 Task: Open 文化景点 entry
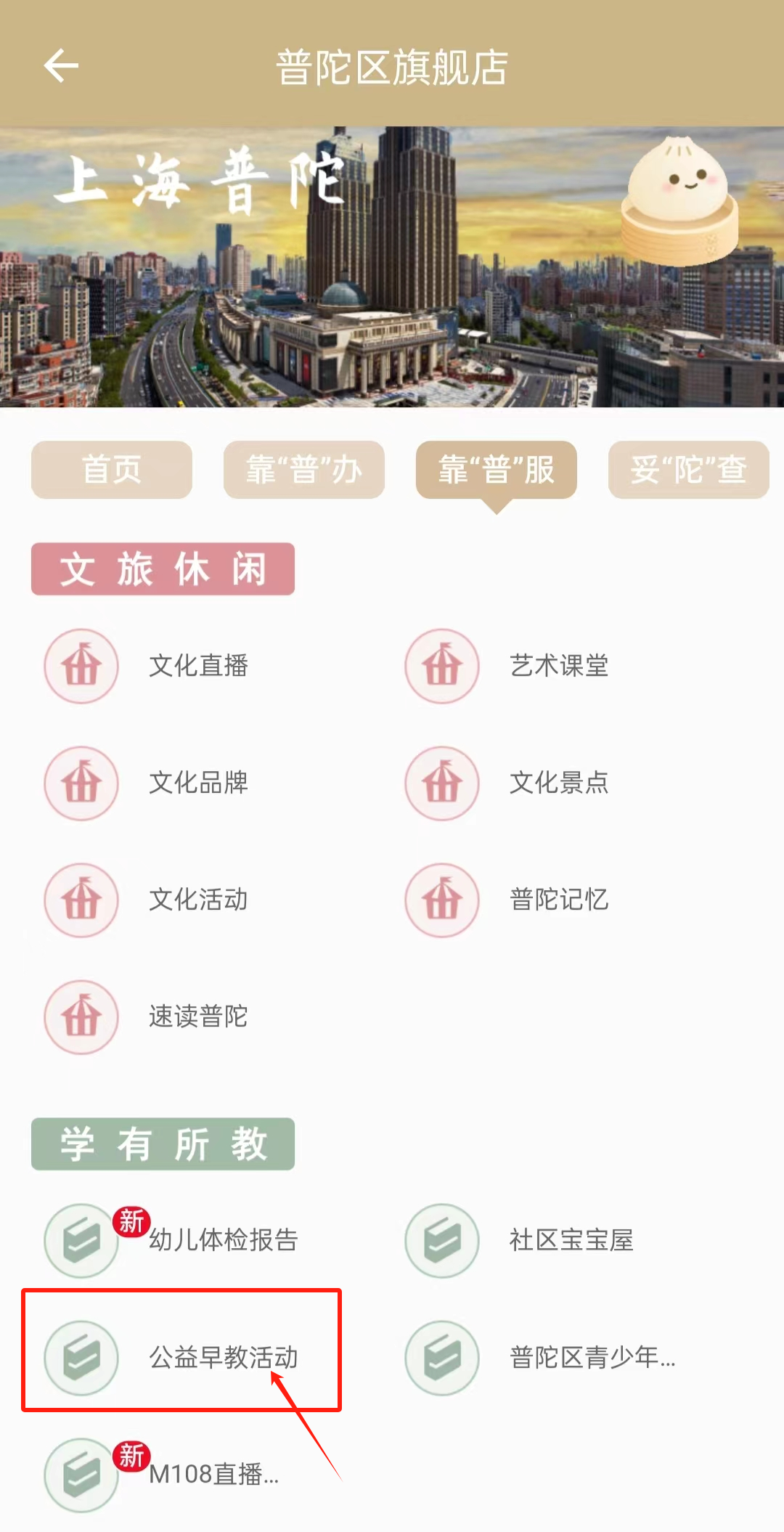558,783
